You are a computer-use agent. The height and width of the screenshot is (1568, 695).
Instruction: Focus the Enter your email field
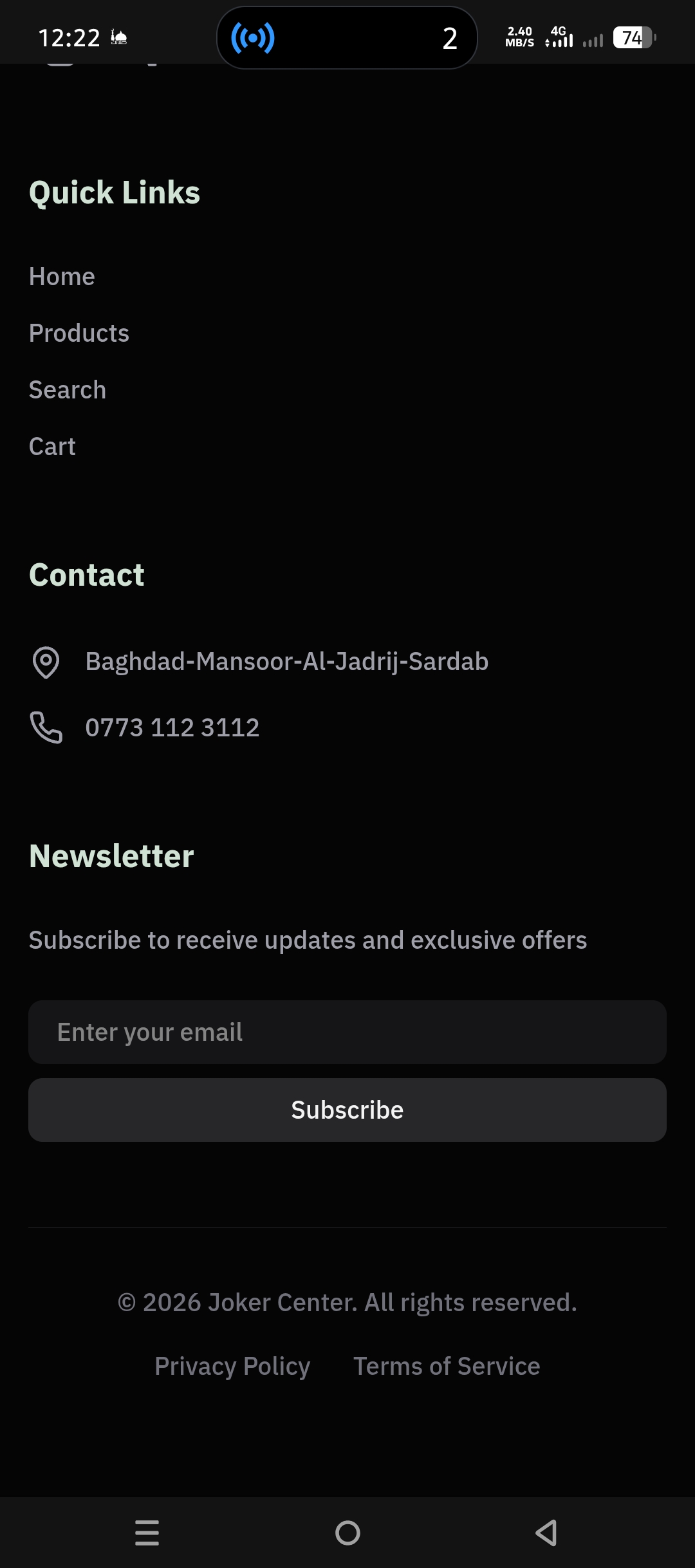tap(347, 1032)
